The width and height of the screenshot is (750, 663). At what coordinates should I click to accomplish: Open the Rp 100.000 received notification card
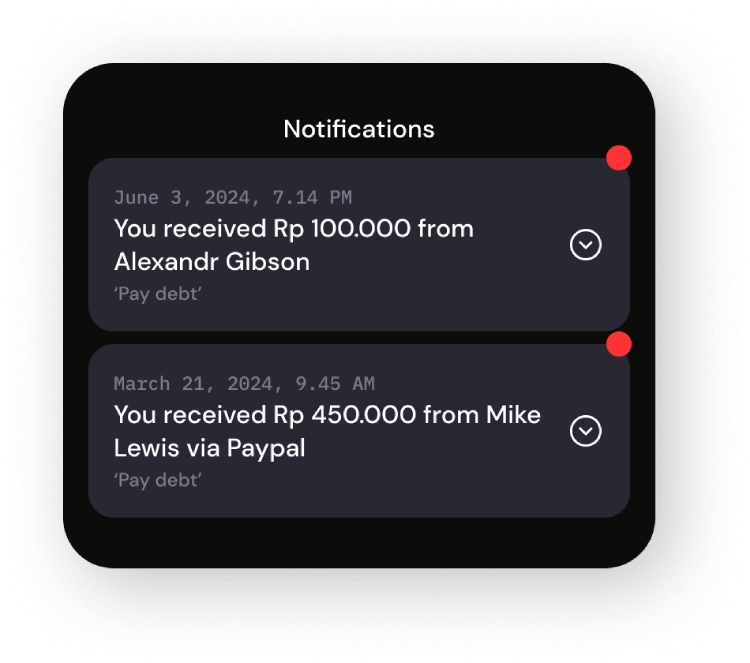[330, 245]
